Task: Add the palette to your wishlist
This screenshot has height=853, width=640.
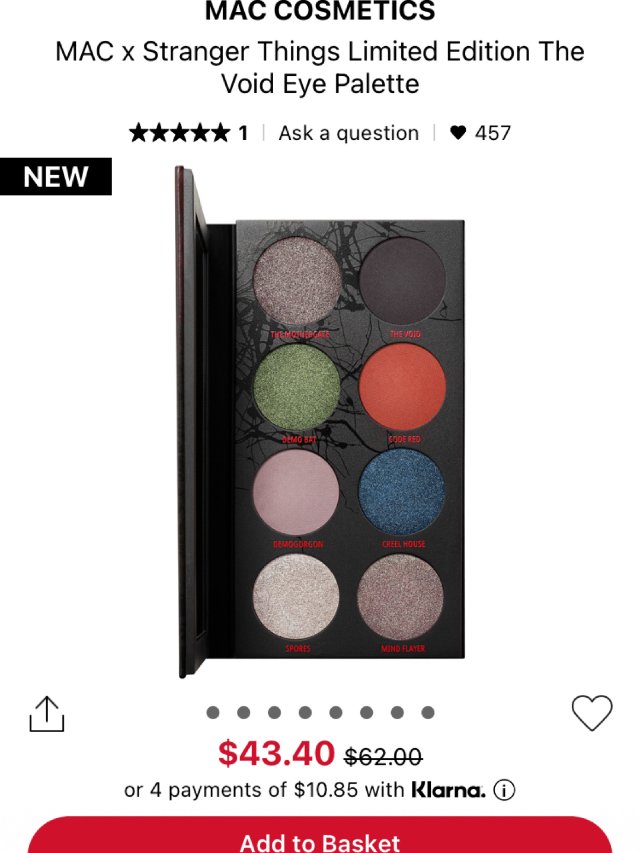Action: [x=591, y=713]
